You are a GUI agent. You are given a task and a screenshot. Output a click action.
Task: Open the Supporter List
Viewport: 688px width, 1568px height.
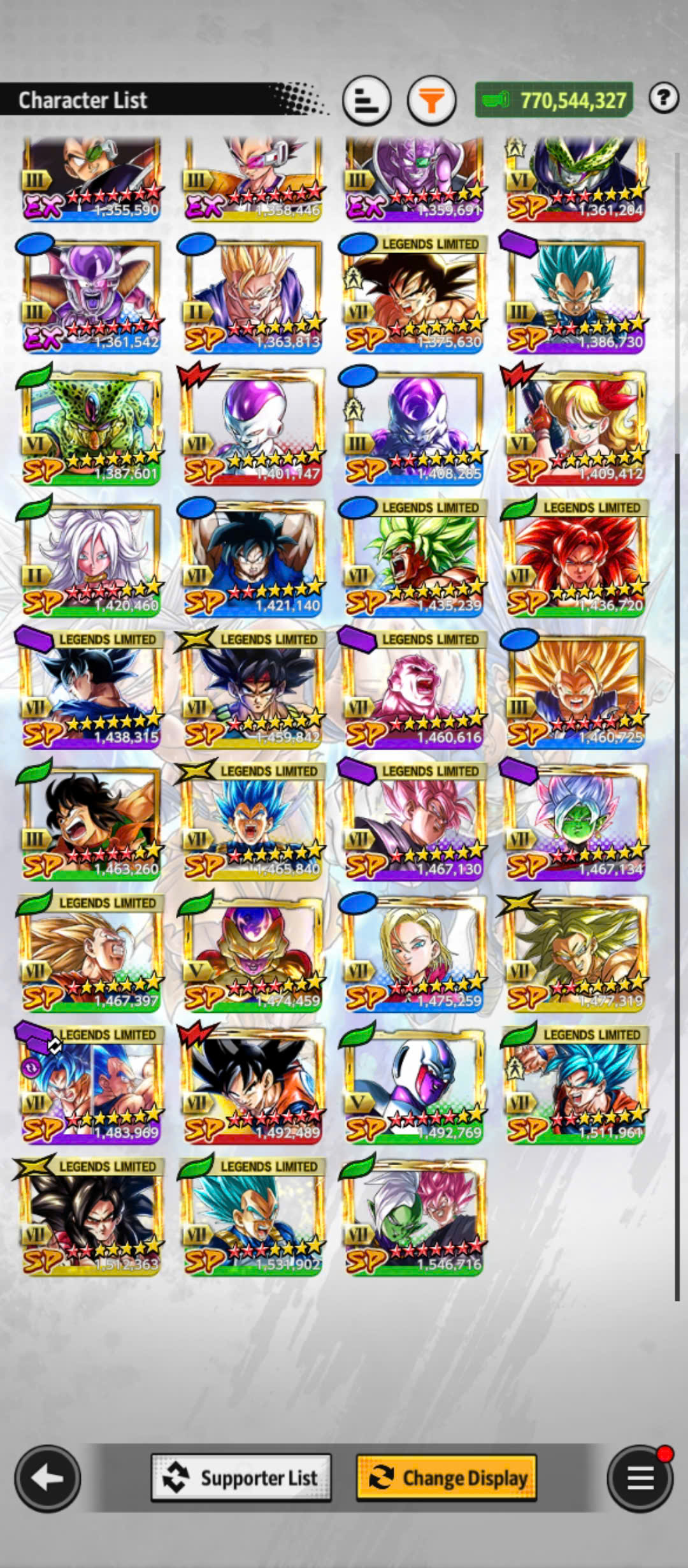(x=241, y=1477)
